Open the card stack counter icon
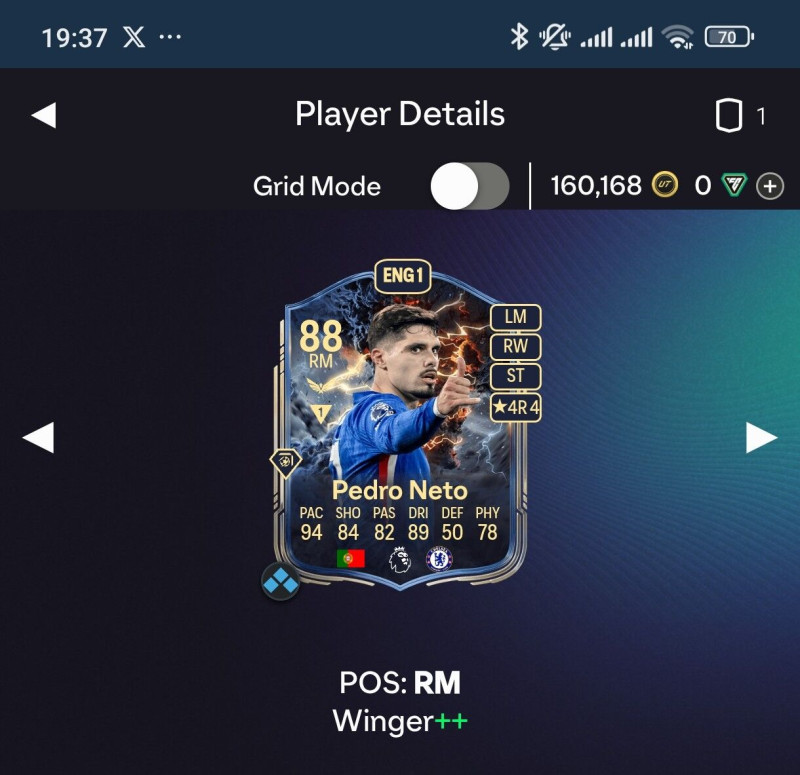The image size is (800, 775). 729,116
